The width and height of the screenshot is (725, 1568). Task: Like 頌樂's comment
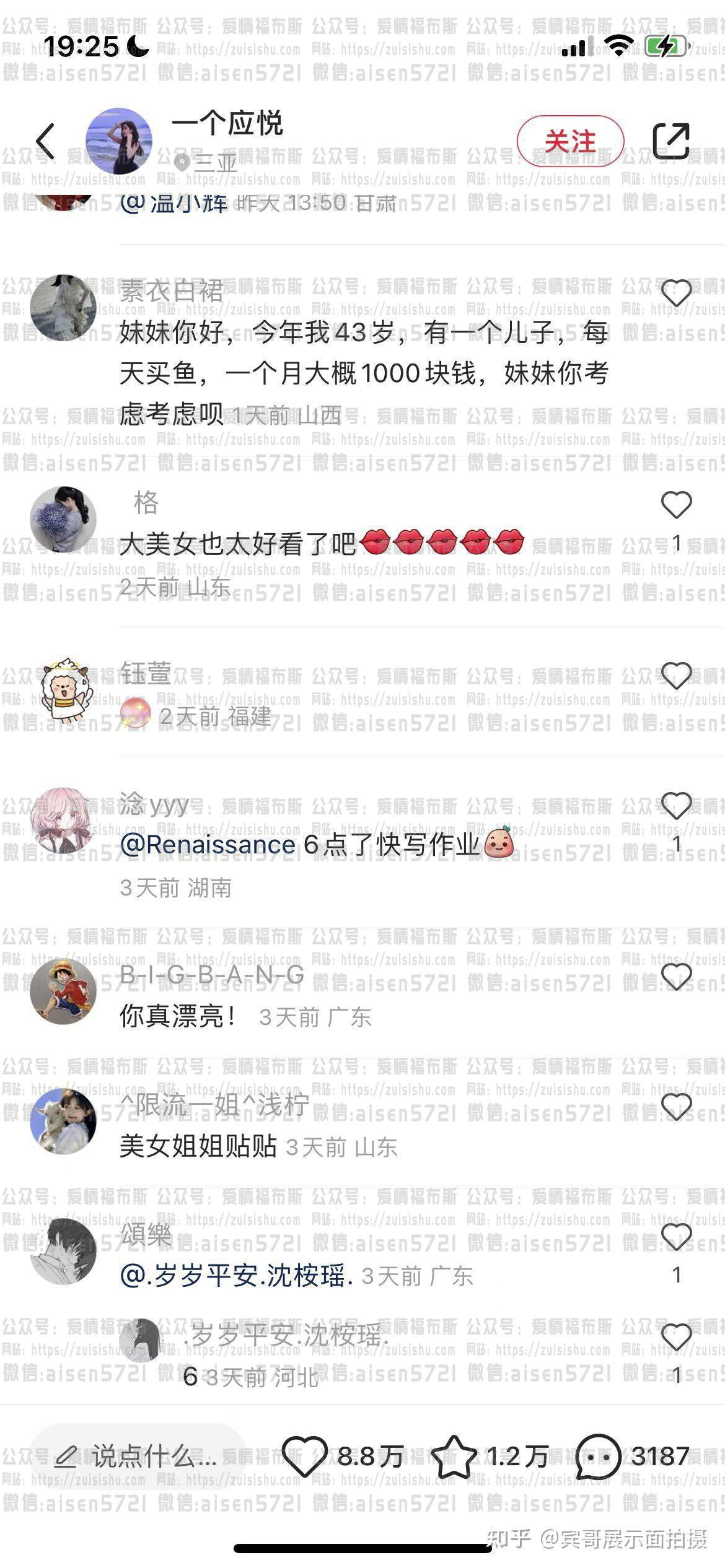tap(676, 1237)
